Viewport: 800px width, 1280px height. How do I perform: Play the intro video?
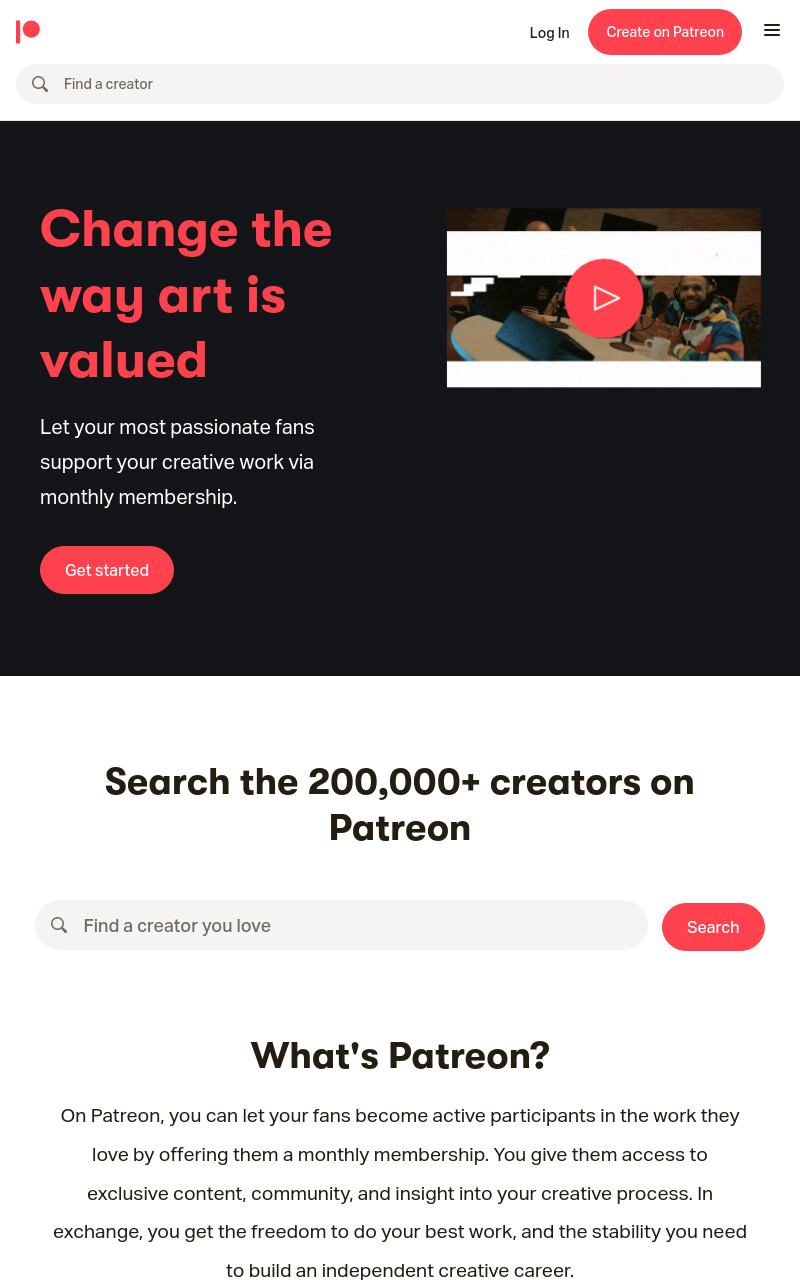pos(604,298)
